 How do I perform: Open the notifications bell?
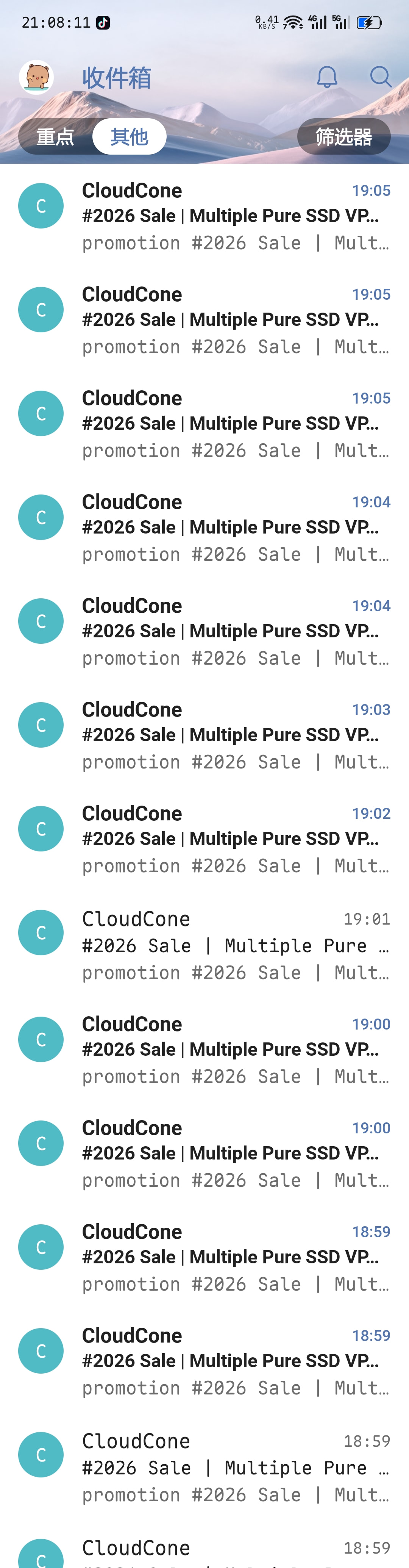[327, 77]
